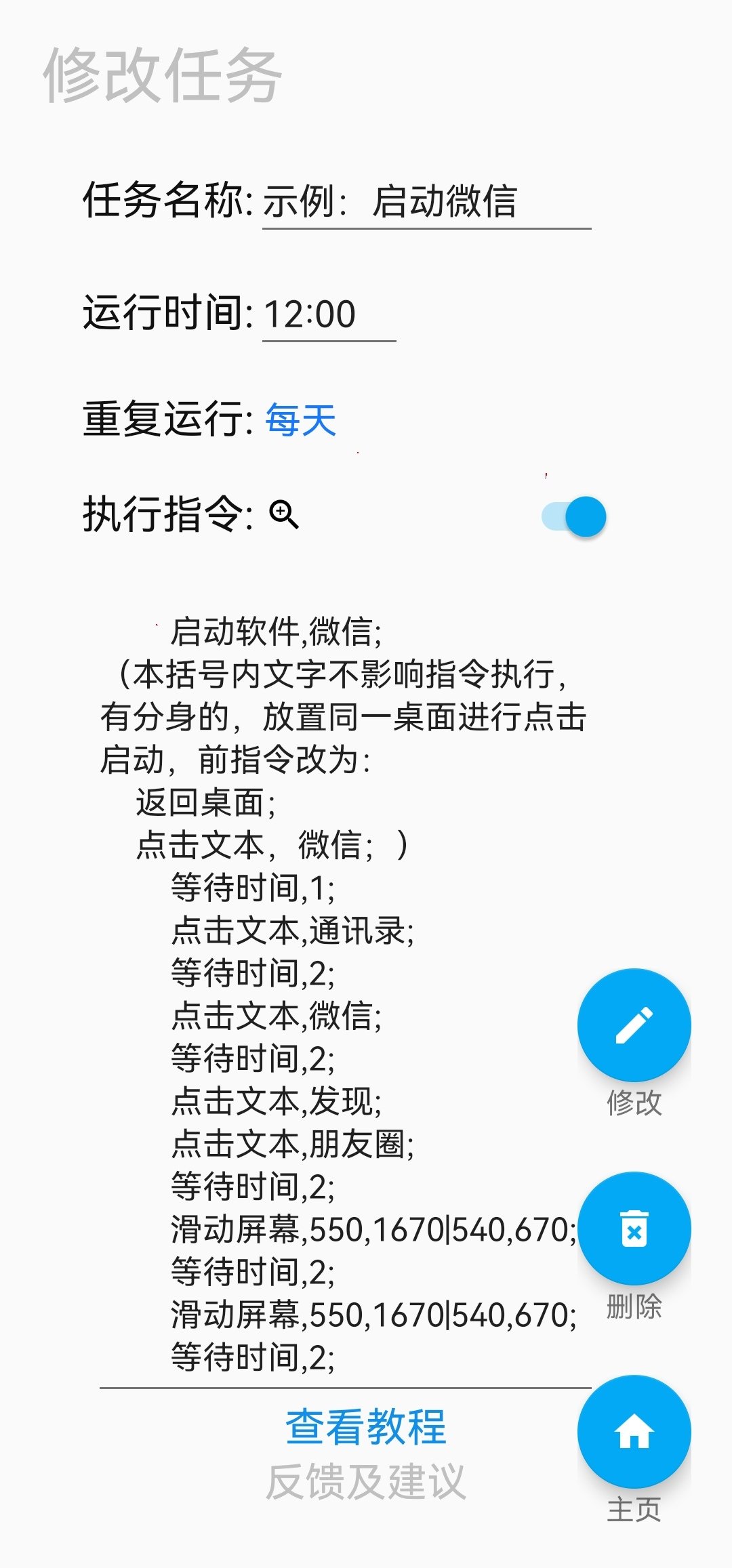The width and height of the screenshot is (732, 1568).
Task: Open the 每天 repeat frequency selector
Action: point(300,421)
